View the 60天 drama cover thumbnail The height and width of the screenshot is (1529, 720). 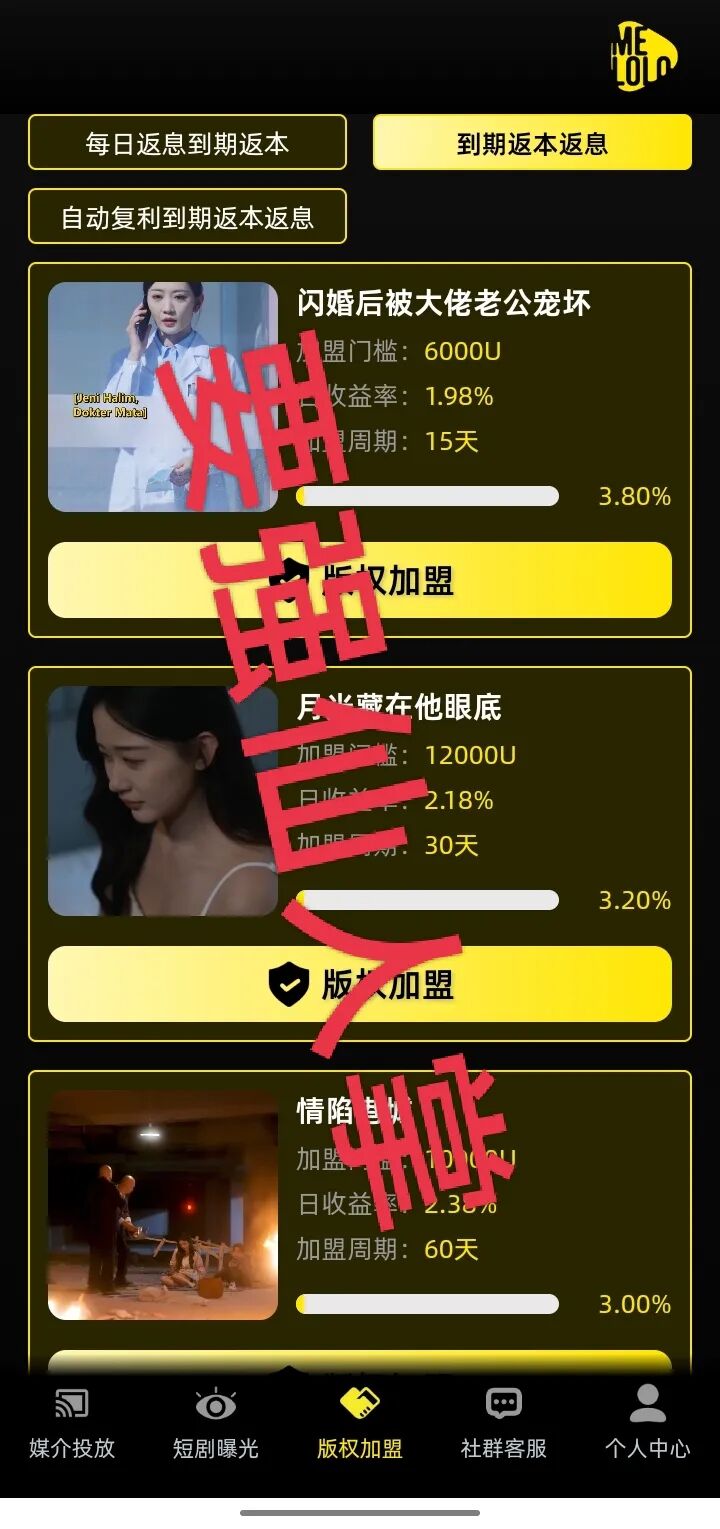[163, 1205]
